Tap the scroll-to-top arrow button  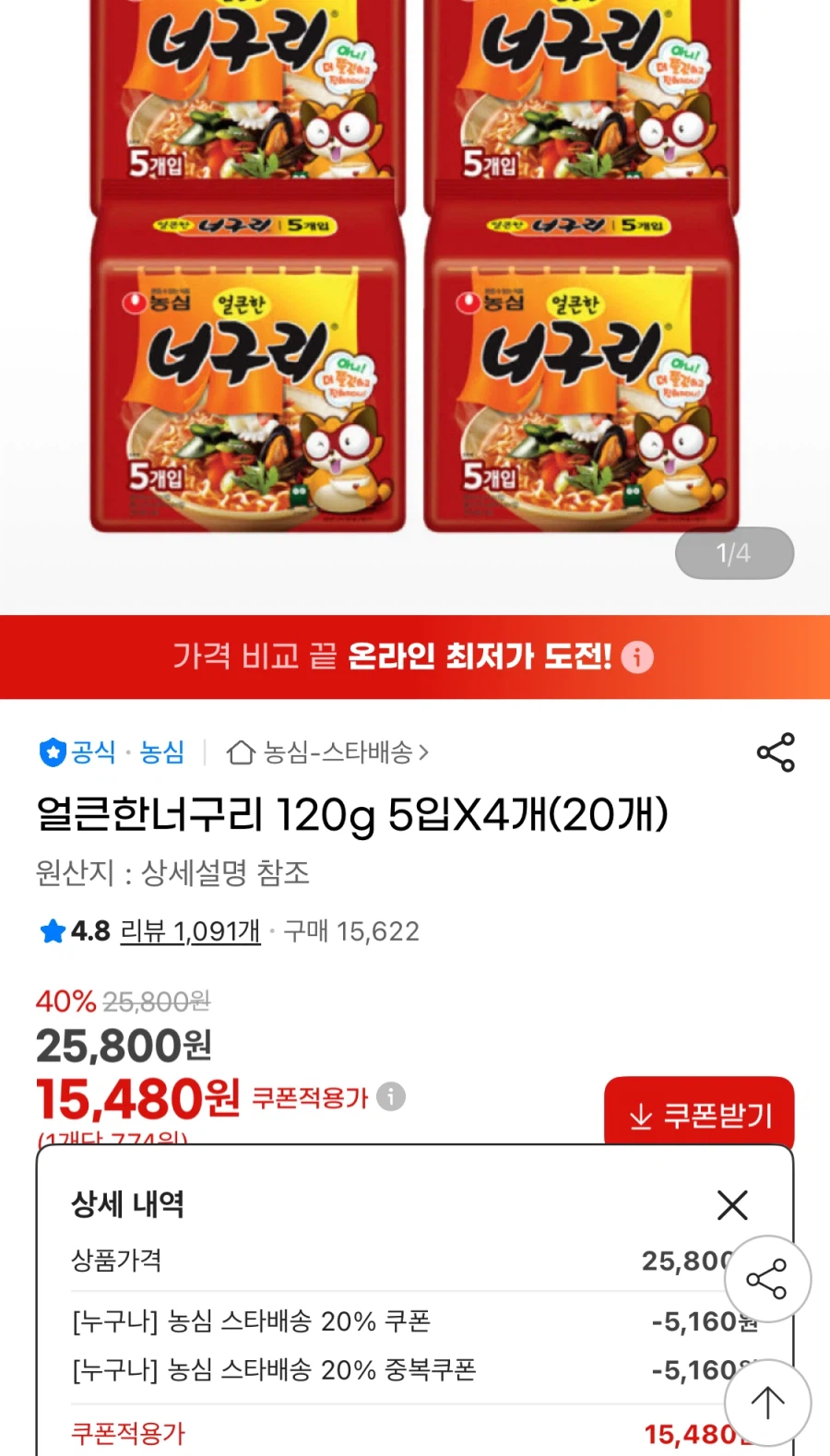(x=766, y=1401)
